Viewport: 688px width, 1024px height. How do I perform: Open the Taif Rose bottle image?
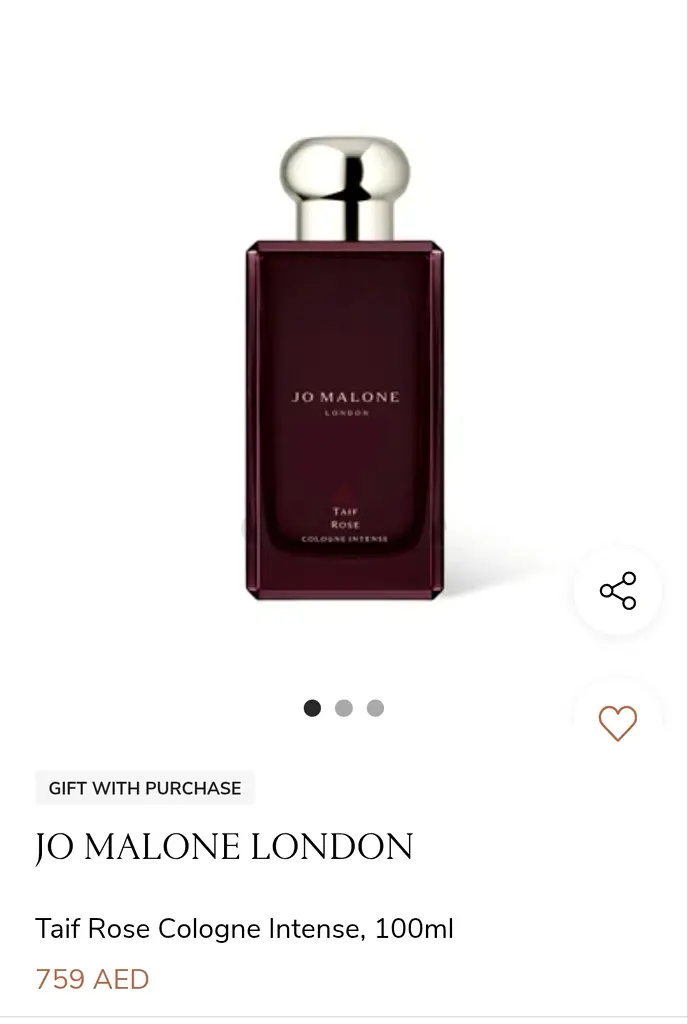[344, 370]
